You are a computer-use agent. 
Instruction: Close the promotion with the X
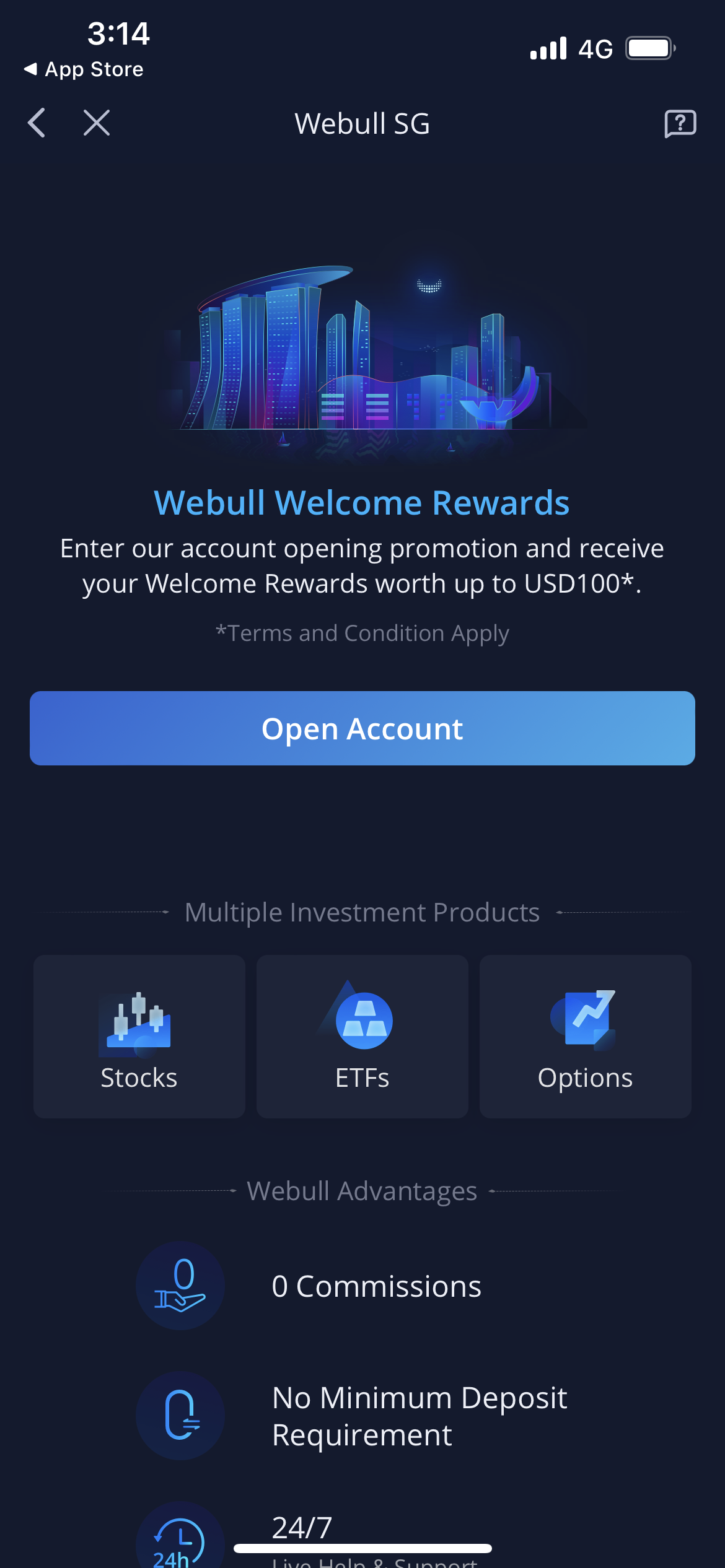tap(95, 123)
